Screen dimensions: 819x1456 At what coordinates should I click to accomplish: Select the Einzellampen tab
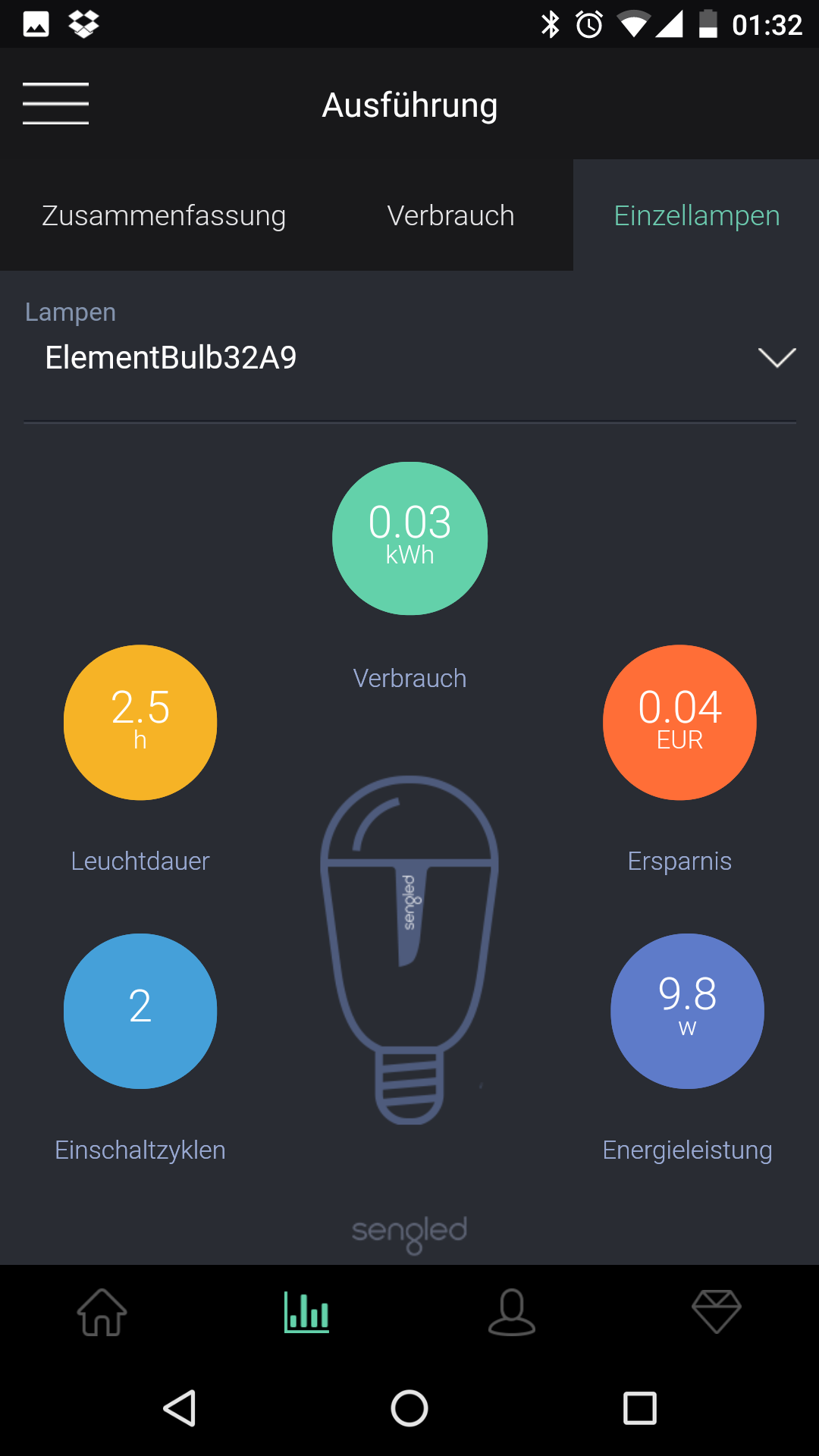[x=696, y=215]
